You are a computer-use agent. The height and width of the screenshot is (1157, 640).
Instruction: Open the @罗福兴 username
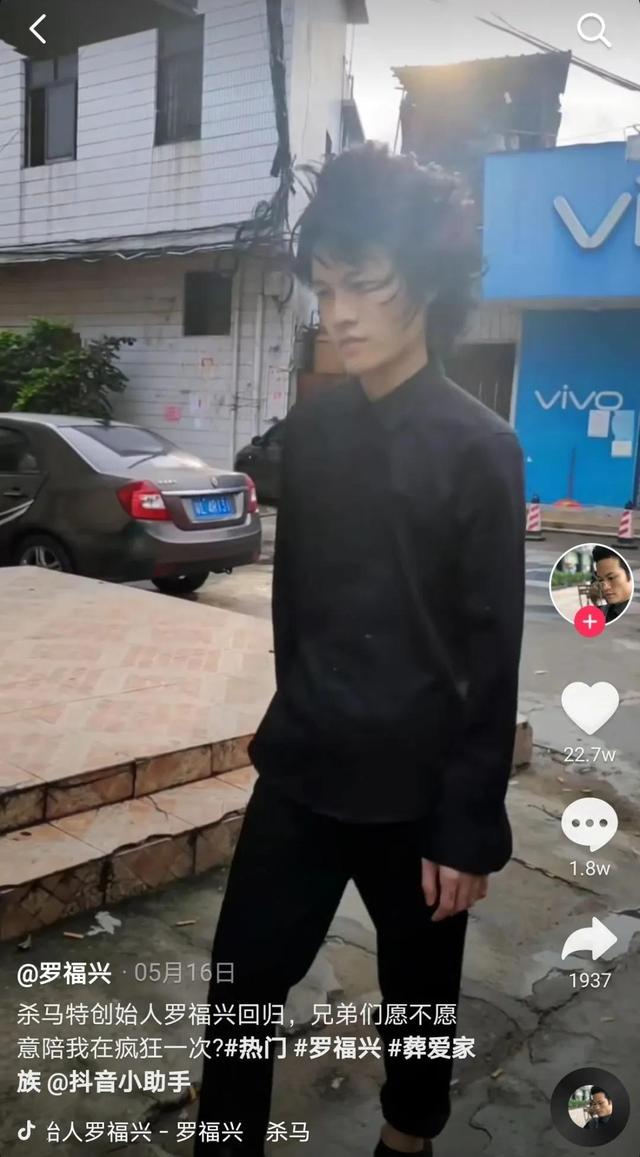coord(64,973)
